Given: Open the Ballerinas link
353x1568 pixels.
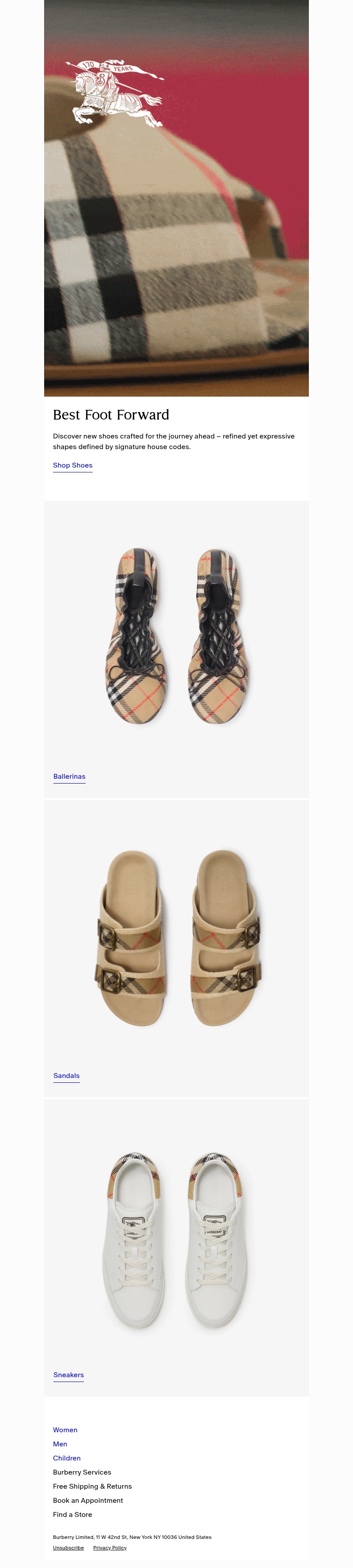Looking at the screenshot, I should 69,776.
